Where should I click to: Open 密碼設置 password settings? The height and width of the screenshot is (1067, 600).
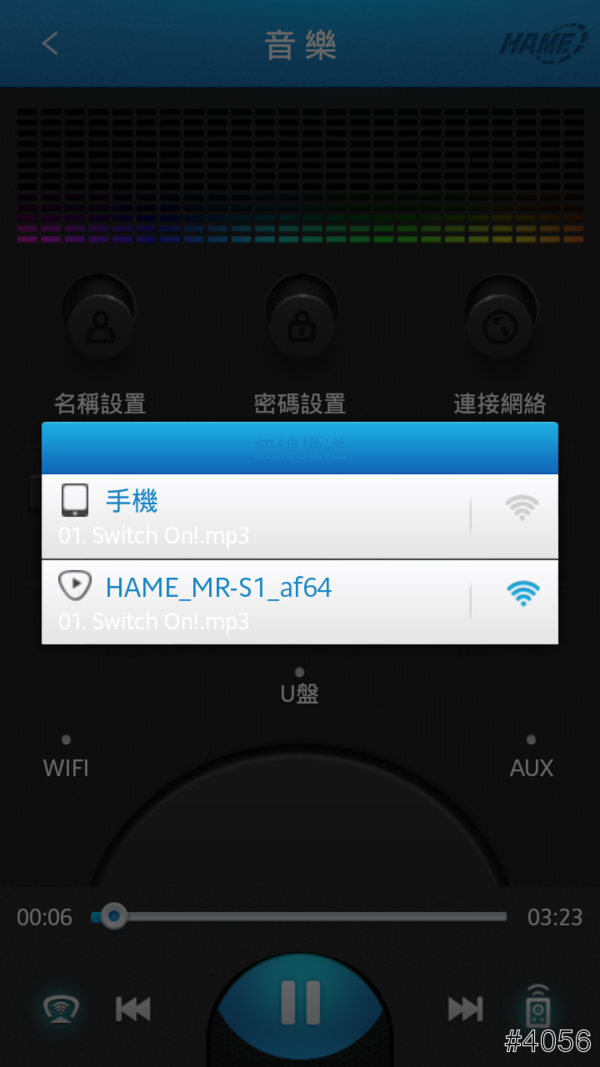(x=300, y=328)
